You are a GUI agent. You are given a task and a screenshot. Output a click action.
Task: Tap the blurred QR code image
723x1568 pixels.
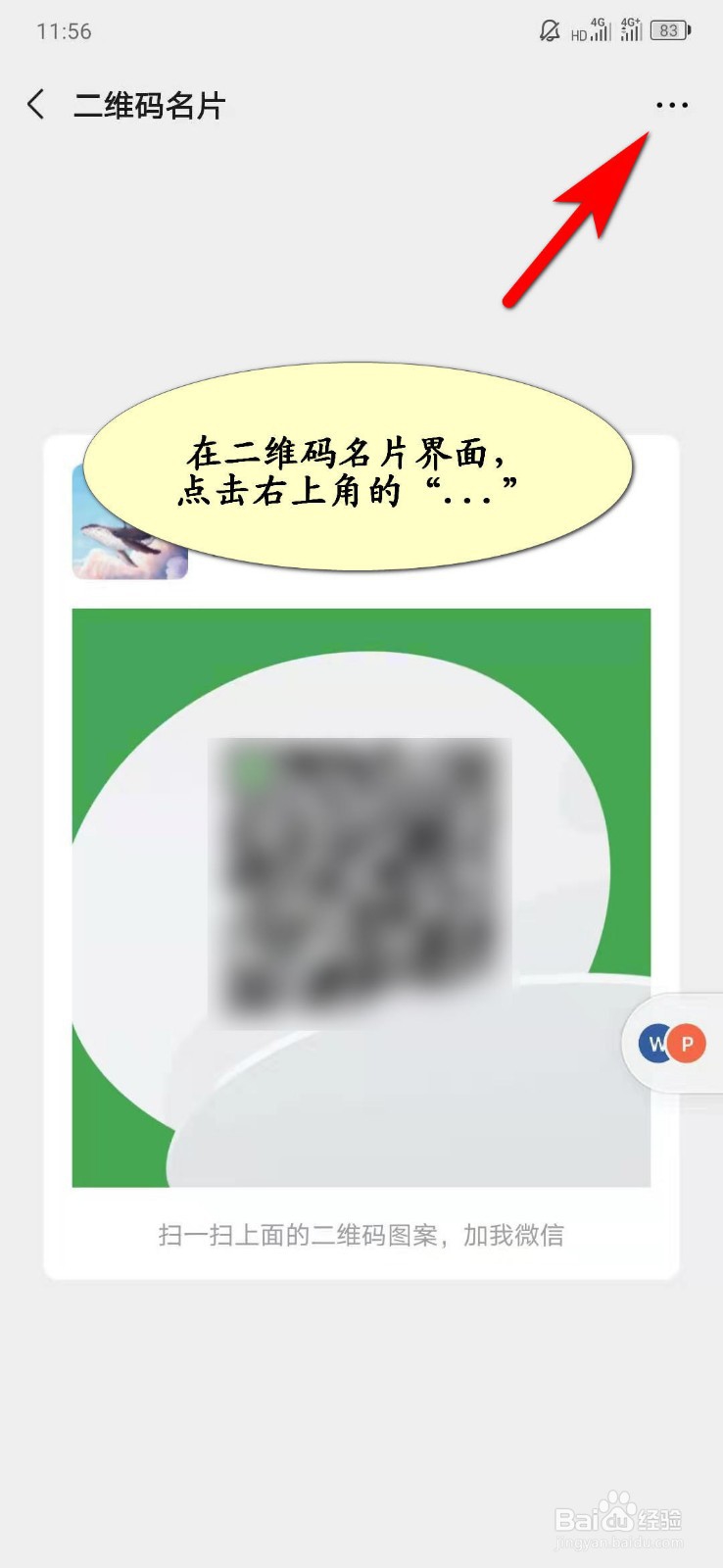coord(358,882)
